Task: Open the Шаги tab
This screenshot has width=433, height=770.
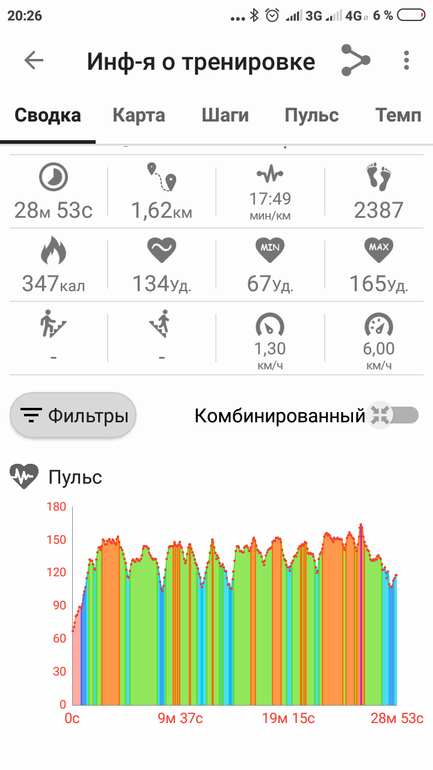Action: 225,115
